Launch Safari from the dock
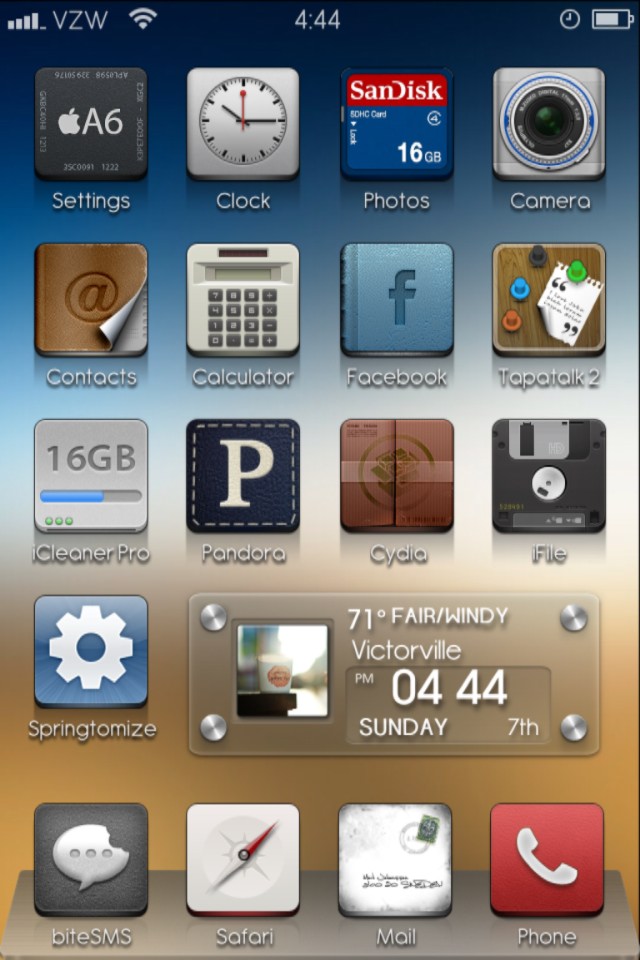This screenshot has width=640, height=960. [x=243, y=860]
